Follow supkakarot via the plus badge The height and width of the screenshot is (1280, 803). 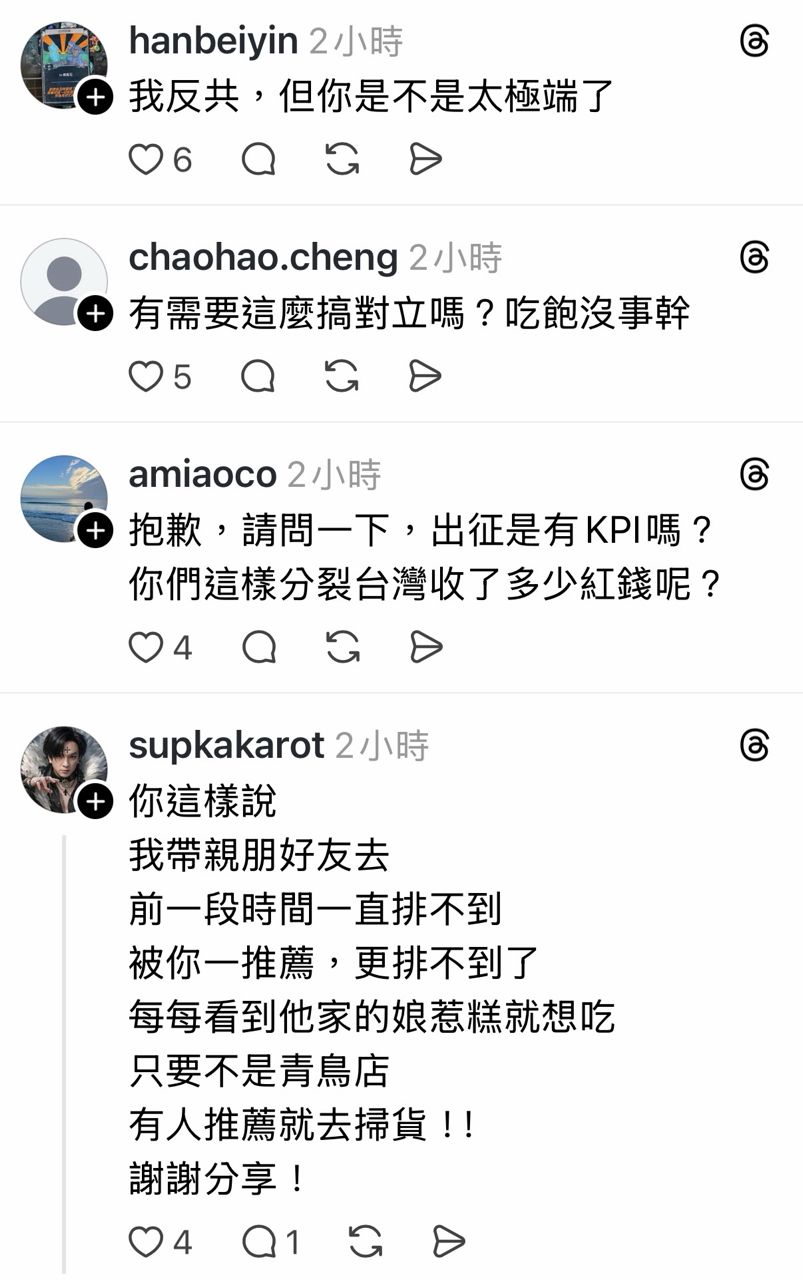point(95,802)
